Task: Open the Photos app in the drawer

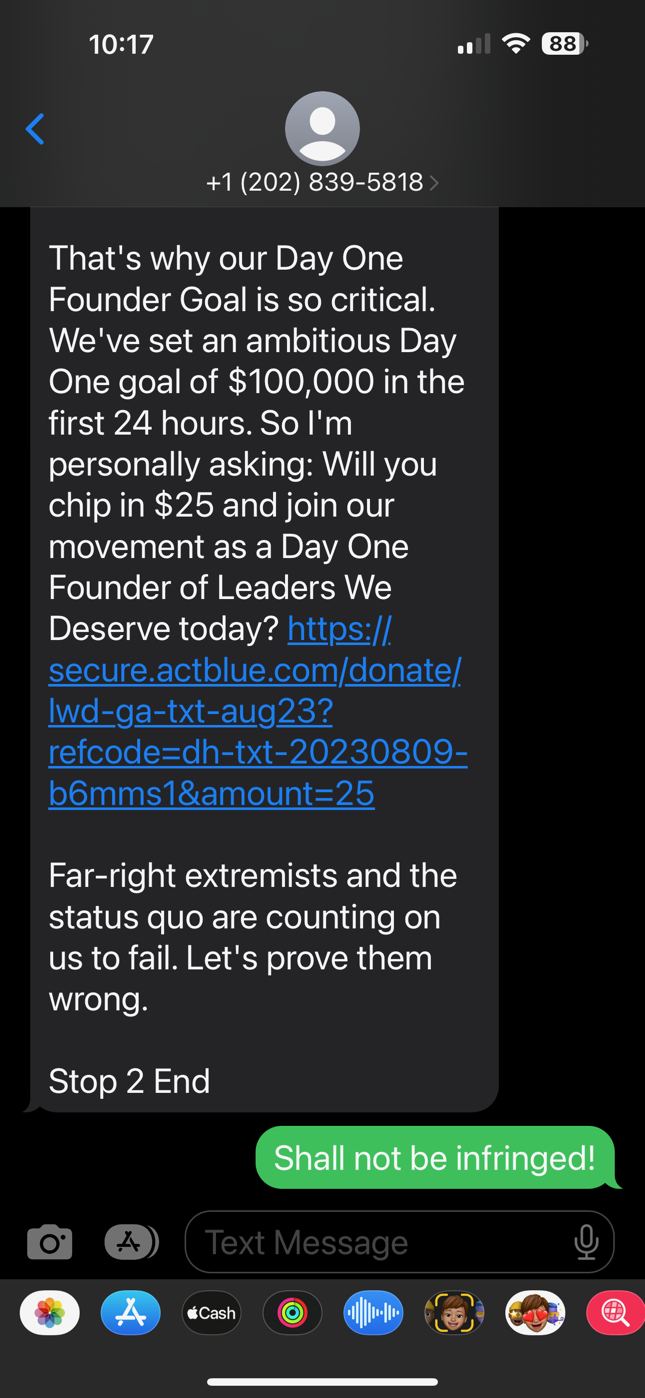Action: point(50,1313)
